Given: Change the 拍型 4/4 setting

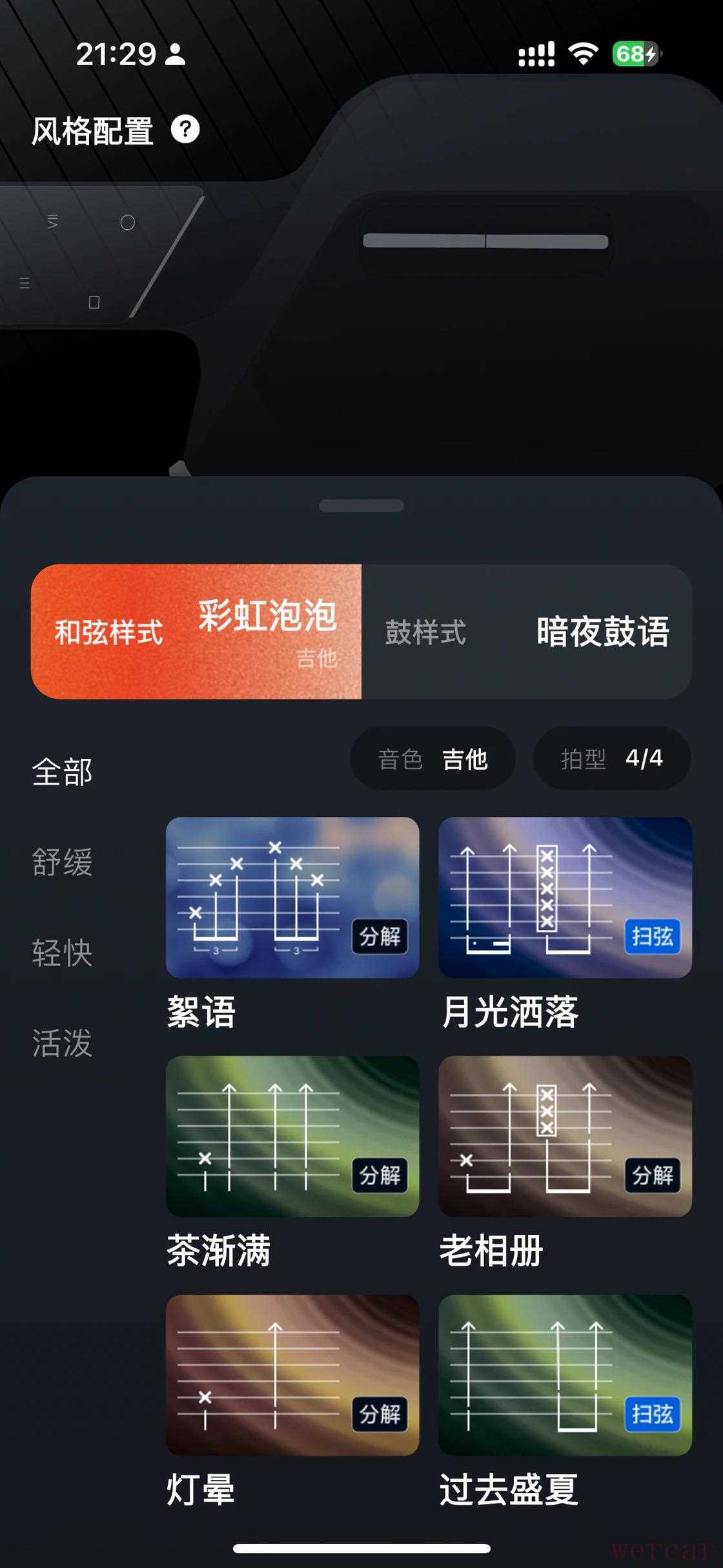Looking at the screenshot, I should tap(611, 759).
